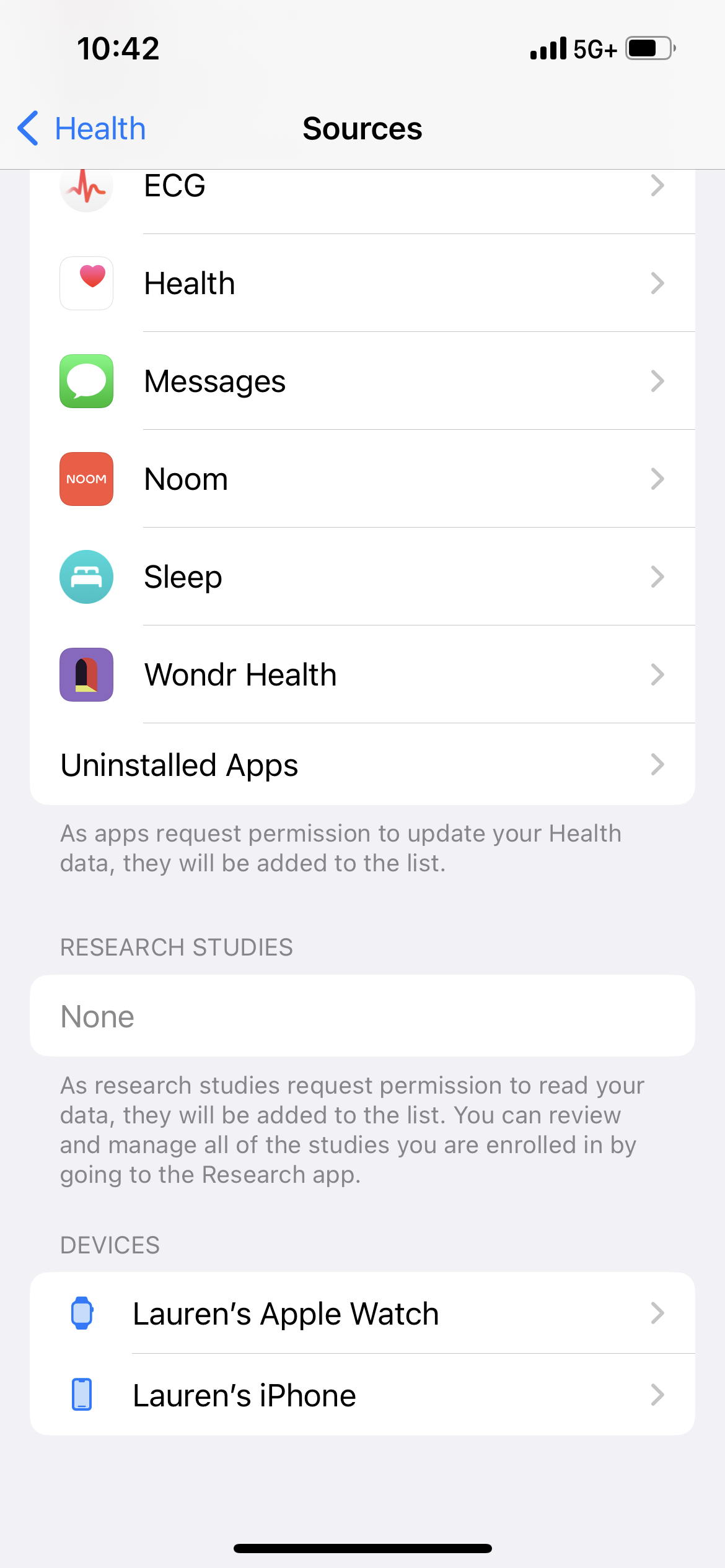Image resolution: width=725 pixels, height=1568 pixels.
Task: Open Lauren's Apple Watch device
Action: [362, 1314]
